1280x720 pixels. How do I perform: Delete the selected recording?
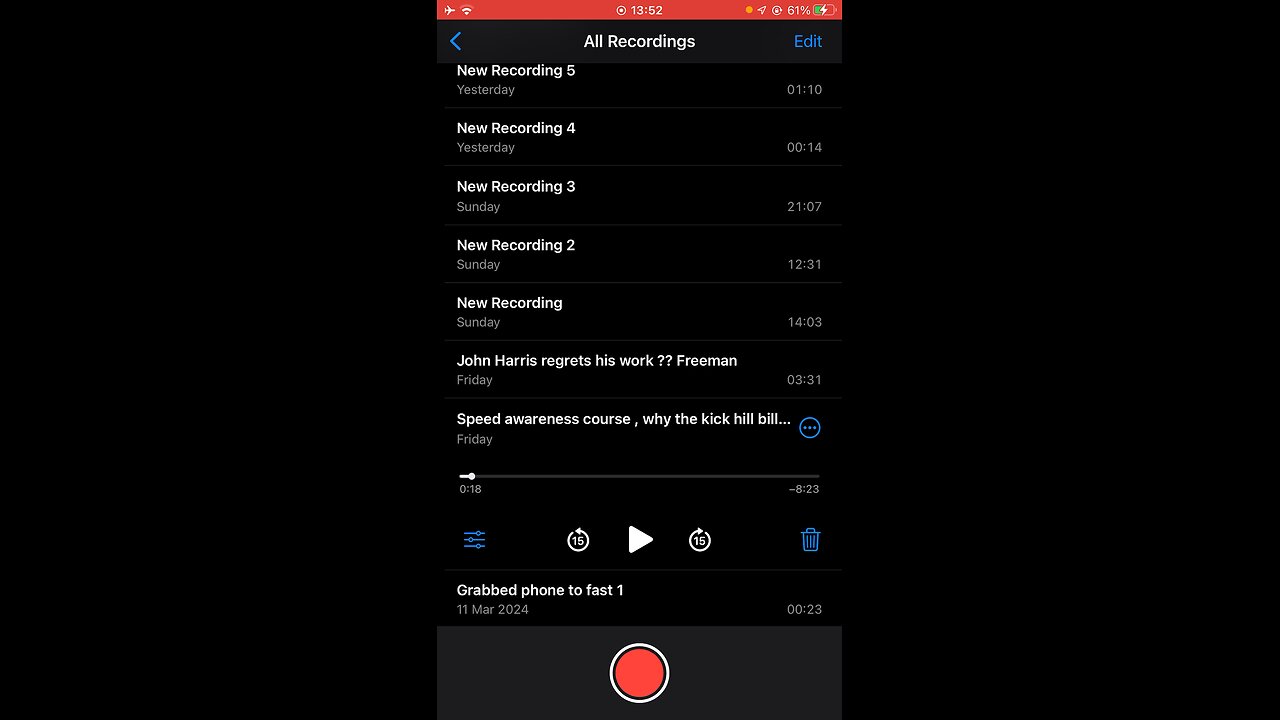[810, 540]
